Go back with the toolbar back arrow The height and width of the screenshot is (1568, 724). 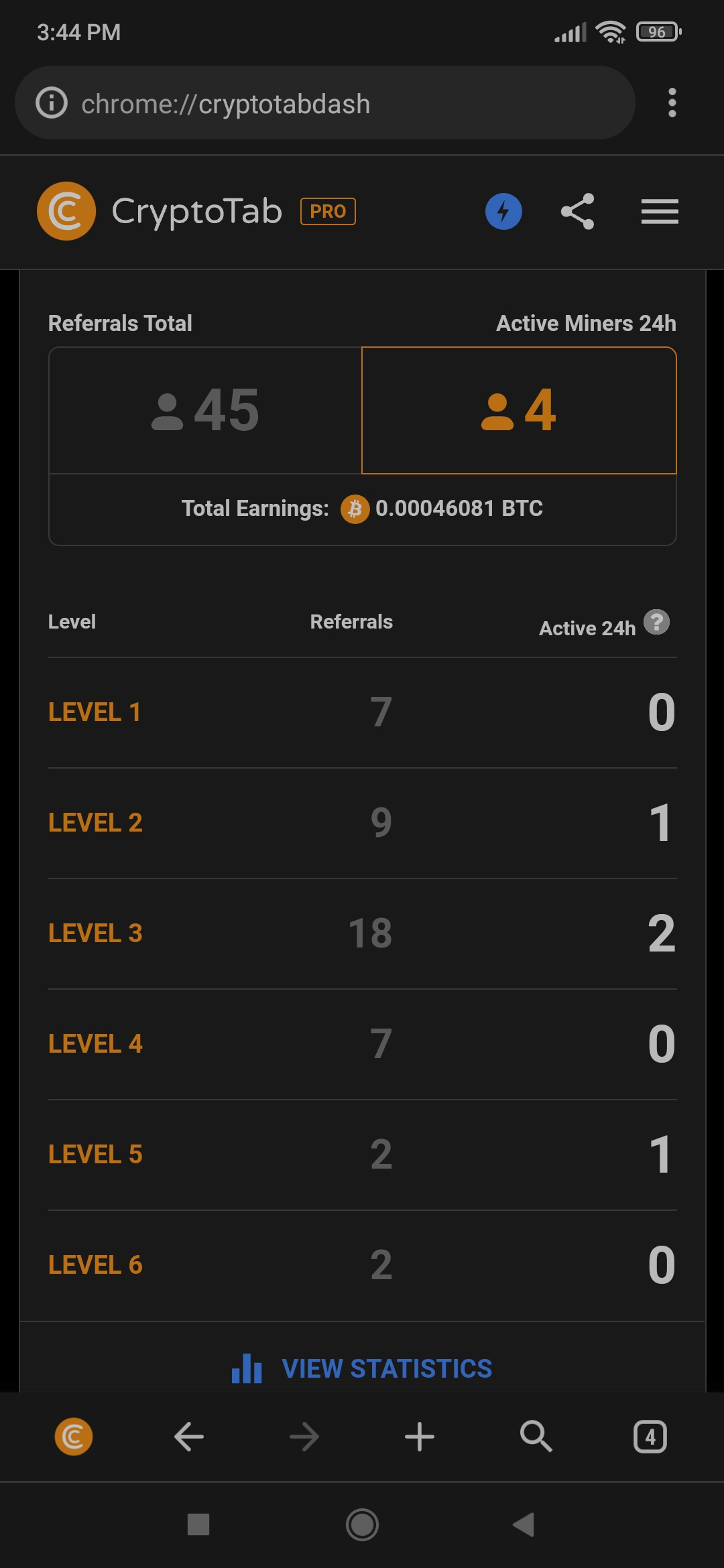188,1437
